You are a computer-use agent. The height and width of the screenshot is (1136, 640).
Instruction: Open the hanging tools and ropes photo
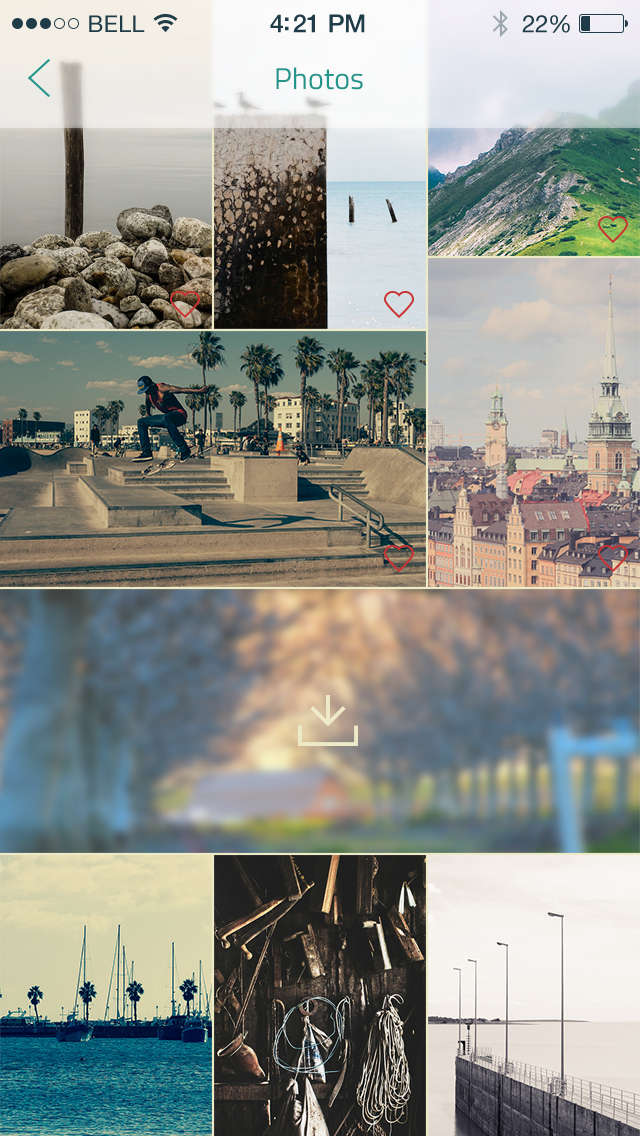pos(319,995)
